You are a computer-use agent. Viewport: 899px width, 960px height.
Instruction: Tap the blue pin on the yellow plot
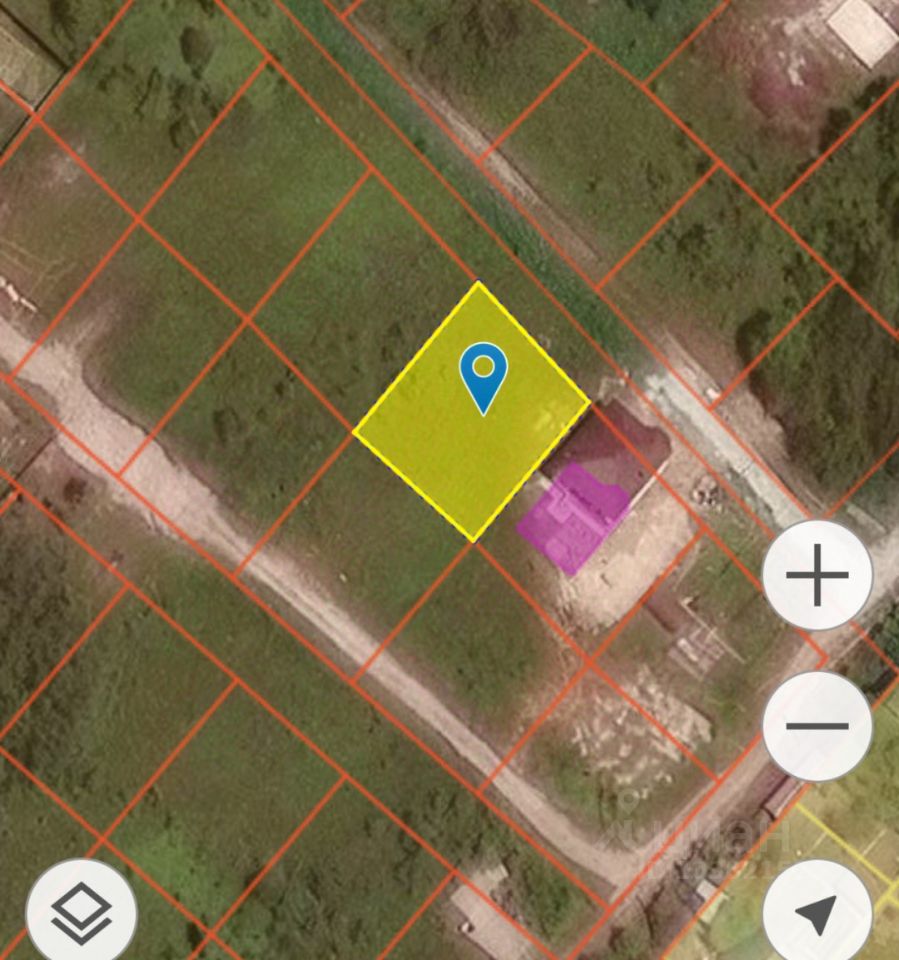pyautogui.click(x=484, y=373)
